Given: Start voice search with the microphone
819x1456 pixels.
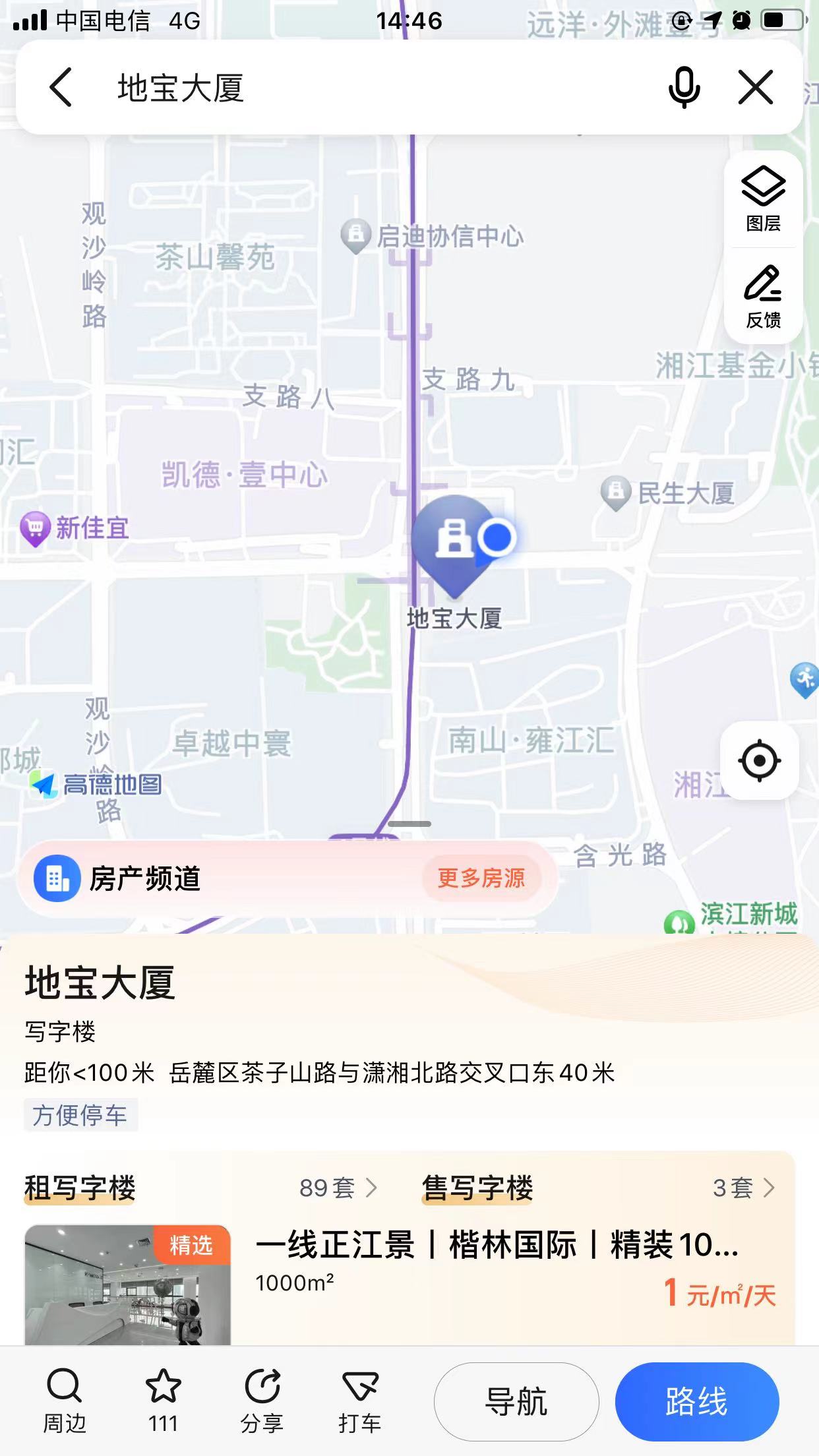Looking at the screenshot, I should point(684,88).
